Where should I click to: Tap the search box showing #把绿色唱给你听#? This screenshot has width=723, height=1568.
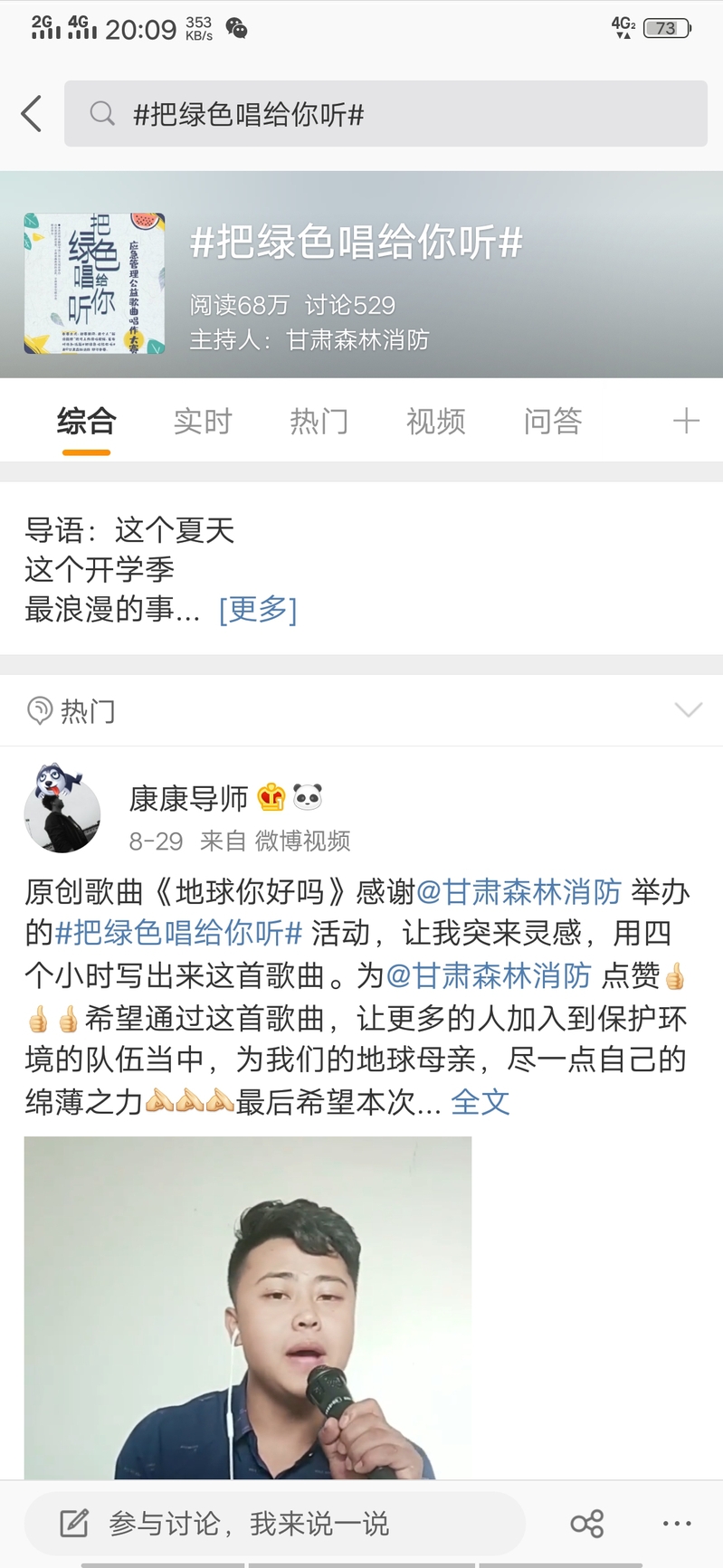[x=385, y=114]
